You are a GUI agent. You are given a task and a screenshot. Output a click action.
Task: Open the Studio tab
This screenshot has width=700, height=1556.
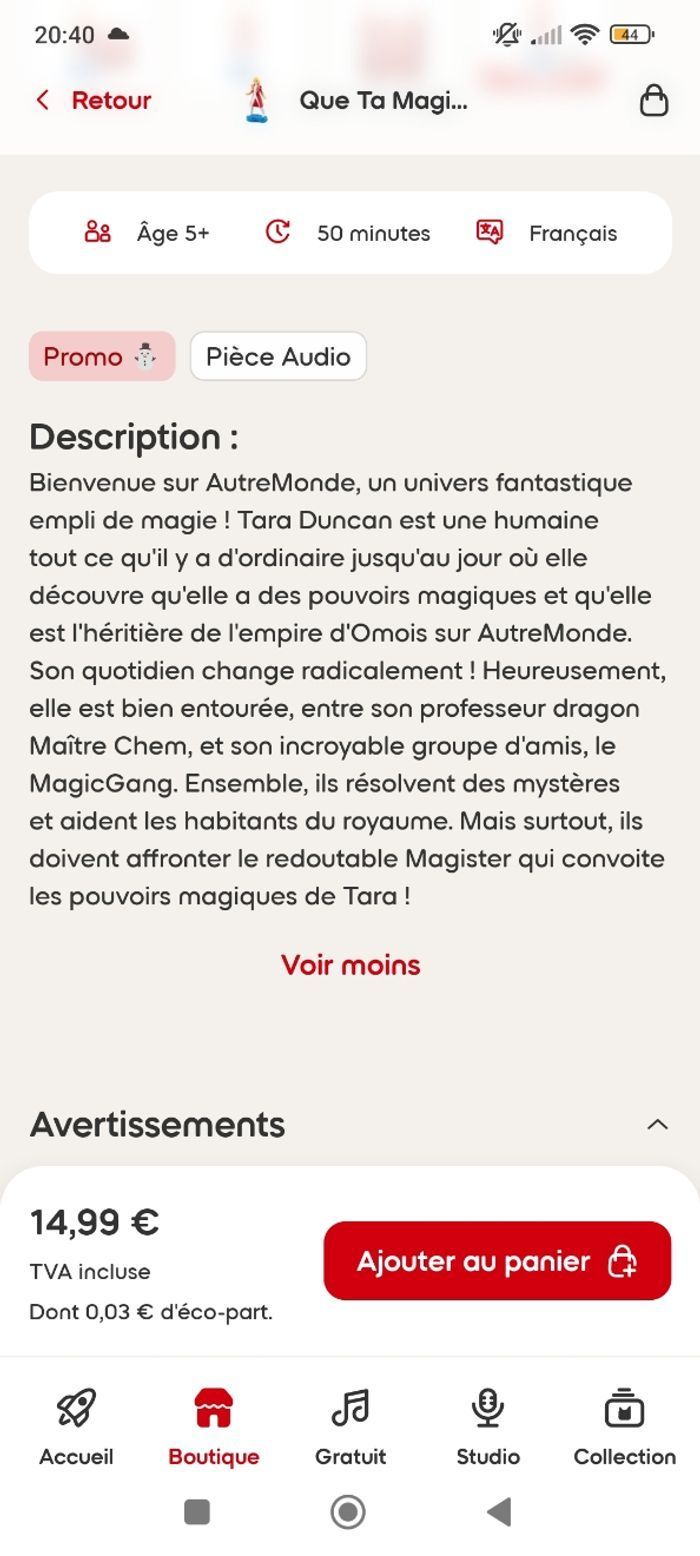488,1426
